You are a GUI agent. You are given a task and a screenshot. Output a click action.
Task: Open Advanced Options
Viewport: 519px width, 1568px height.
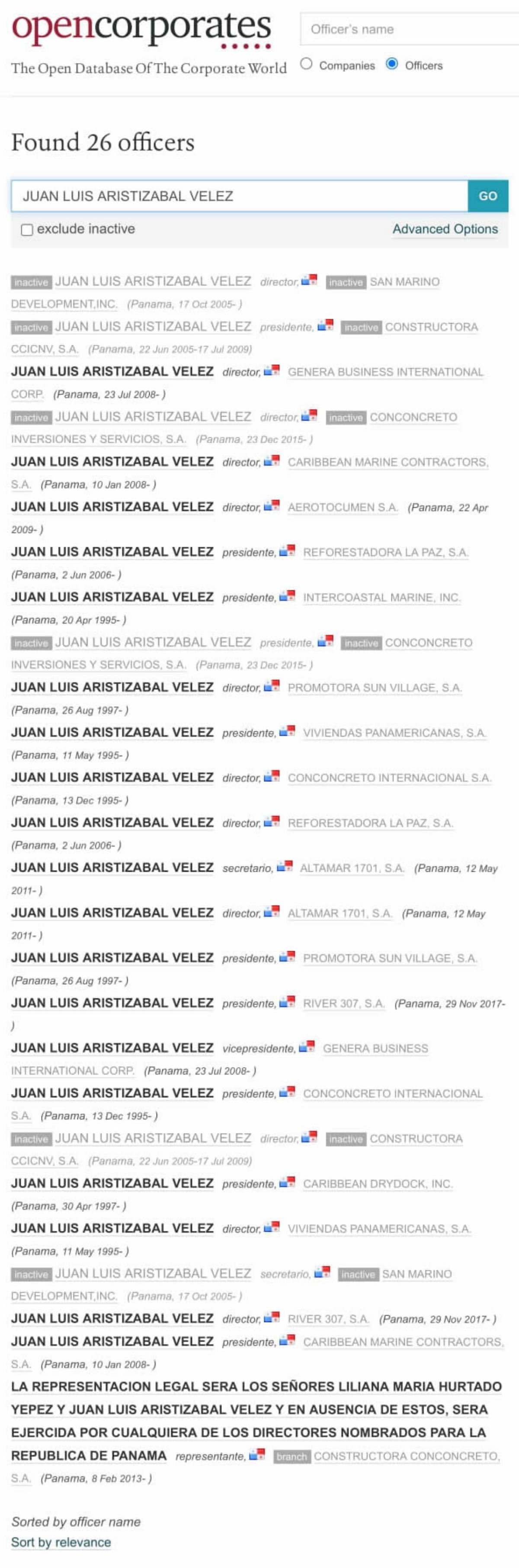(445, 229)
